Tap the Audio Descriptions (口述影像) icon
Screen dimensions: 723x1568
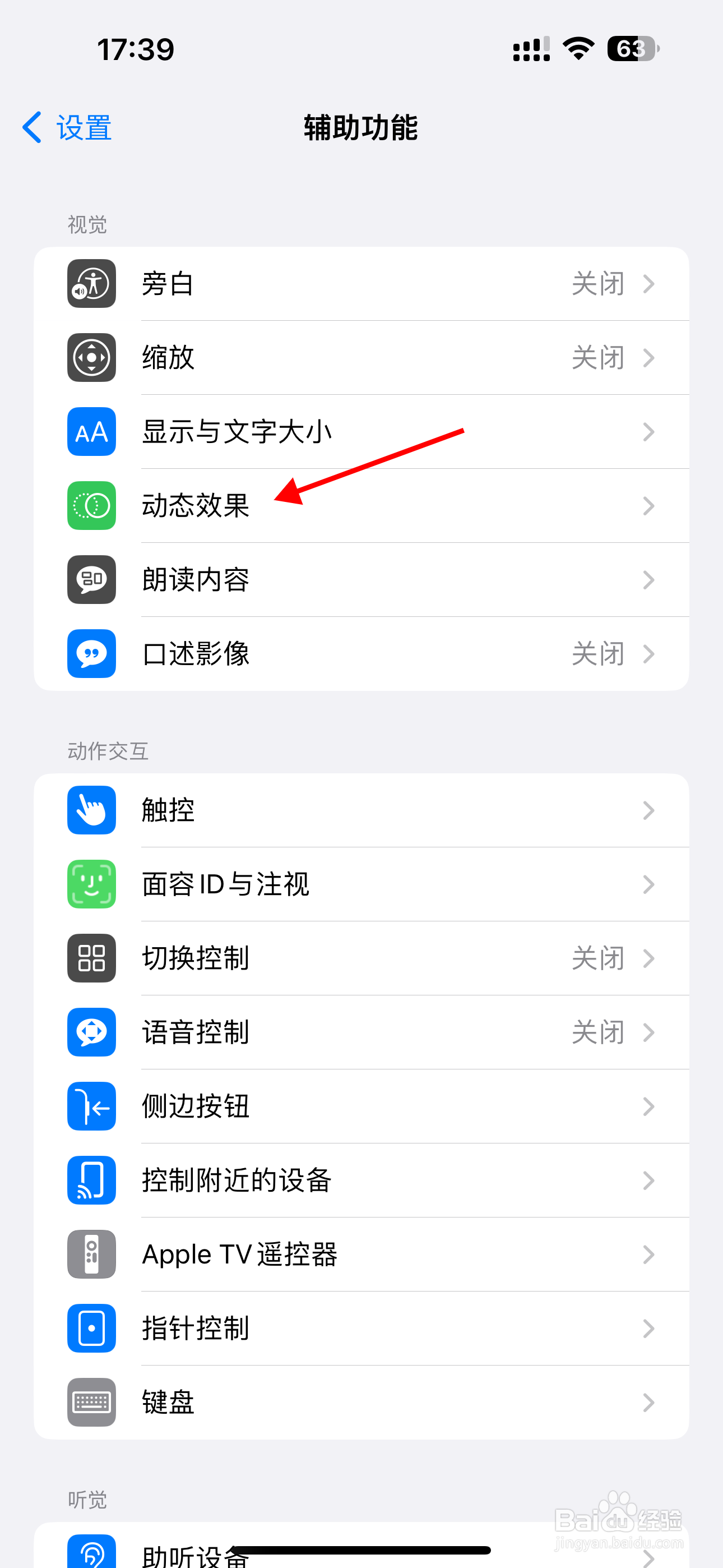point(91,654)
